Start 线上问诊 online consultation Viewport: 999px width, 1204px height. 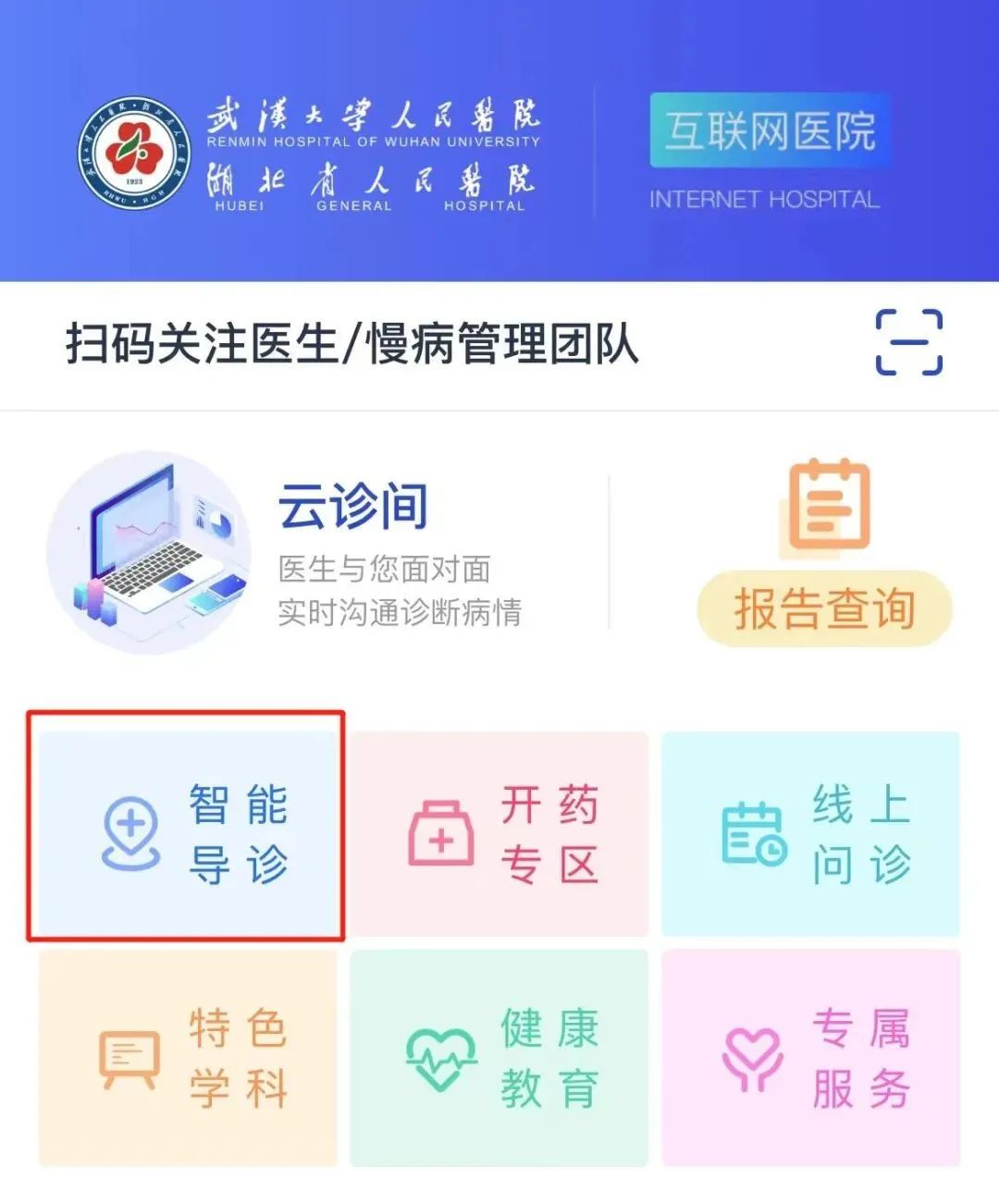[811, 832]
